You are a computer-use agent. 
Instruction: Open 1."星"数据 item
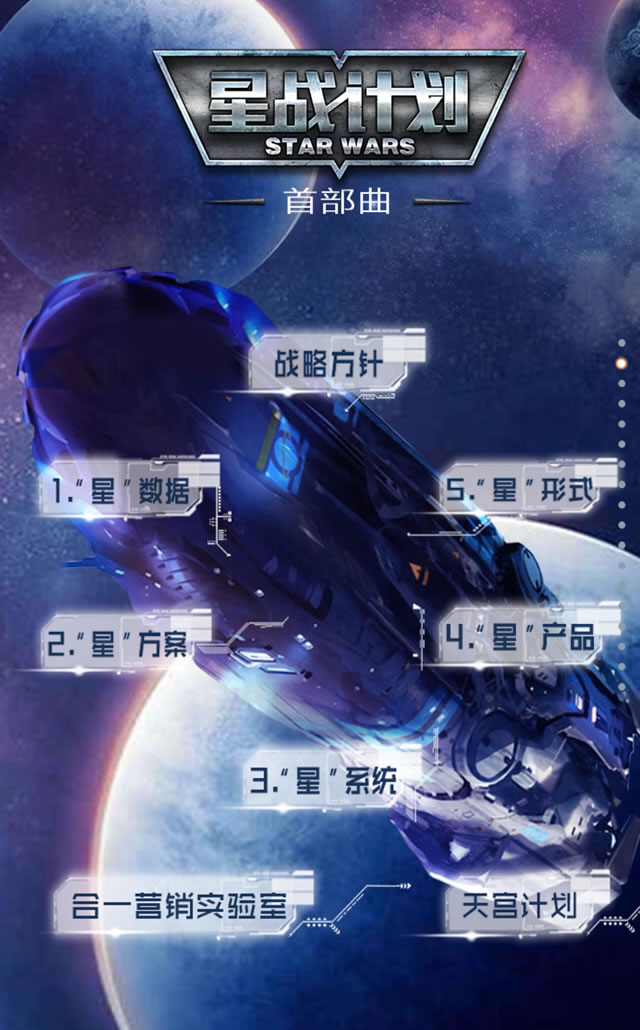coord(120,490)
